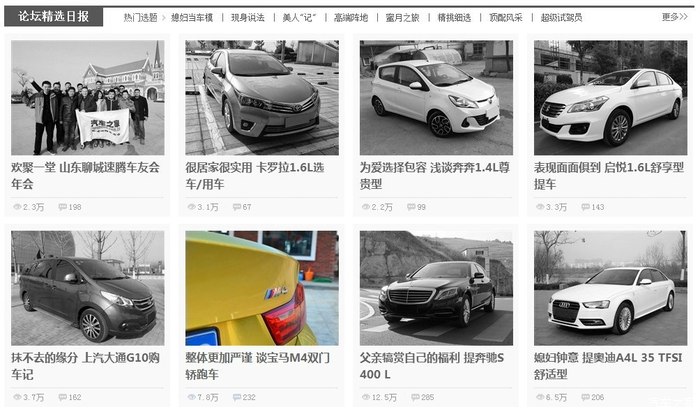Open the 上汽大通G10购车记 post
700x414 pixels.
85,365
